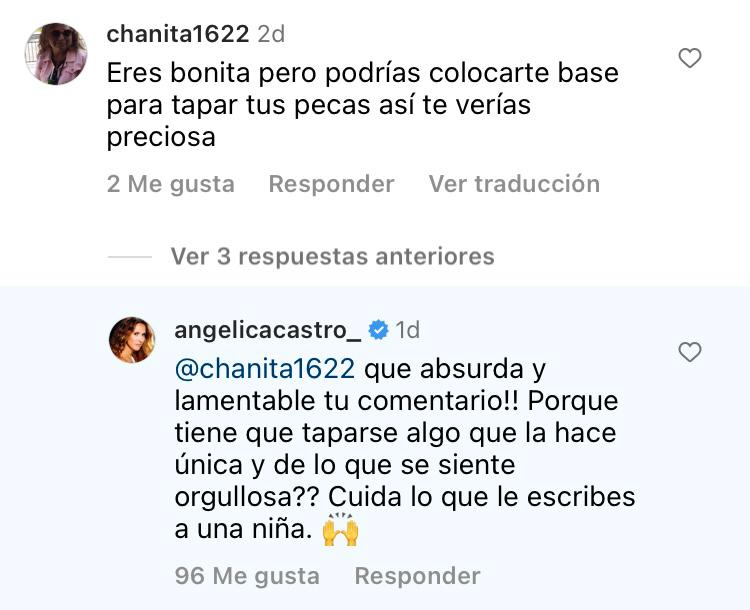View the 96 Me gusta likes list
Image resolution: width=750 pixels, height=610 pixels.
tap(247, 576)
